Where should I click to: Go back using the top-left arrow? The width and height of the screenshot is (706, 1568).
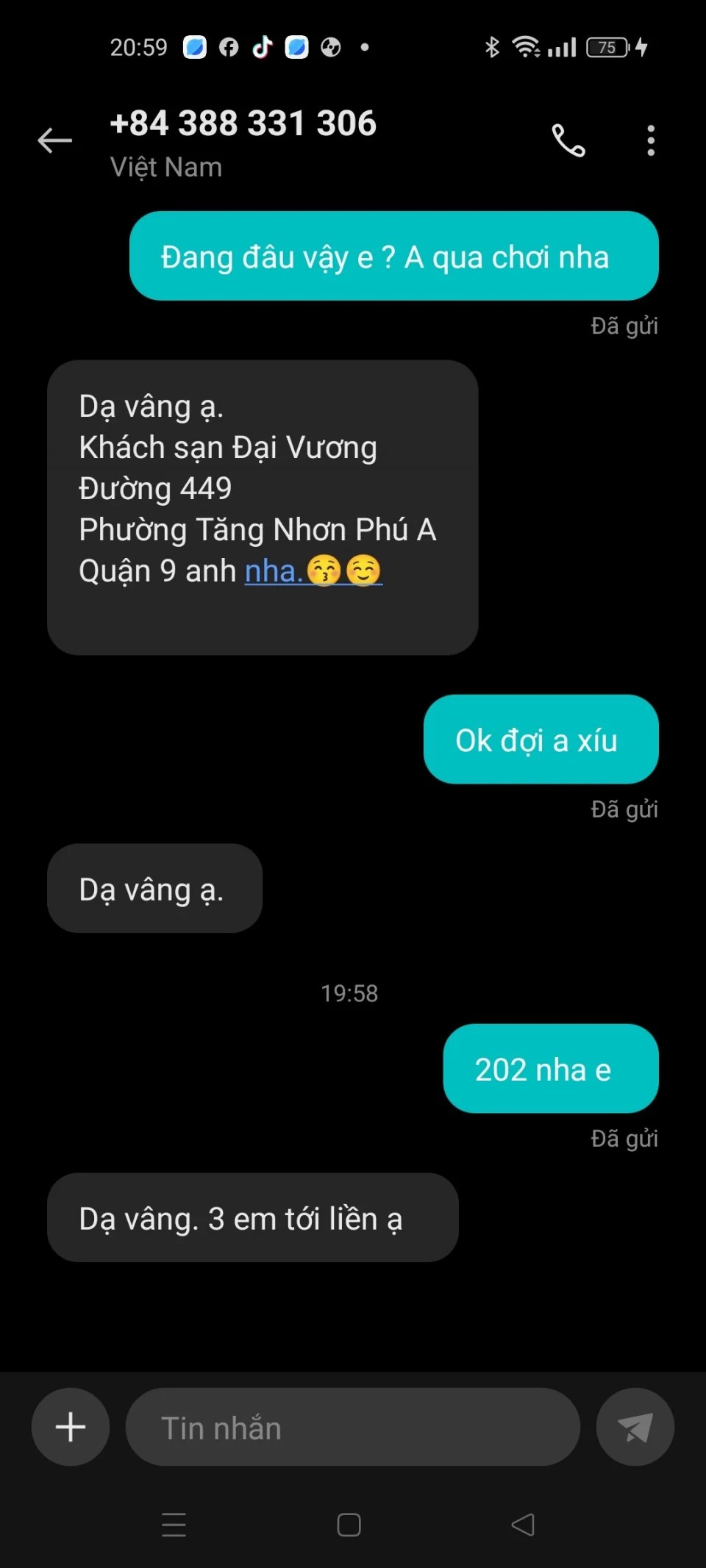click(55, 140)
